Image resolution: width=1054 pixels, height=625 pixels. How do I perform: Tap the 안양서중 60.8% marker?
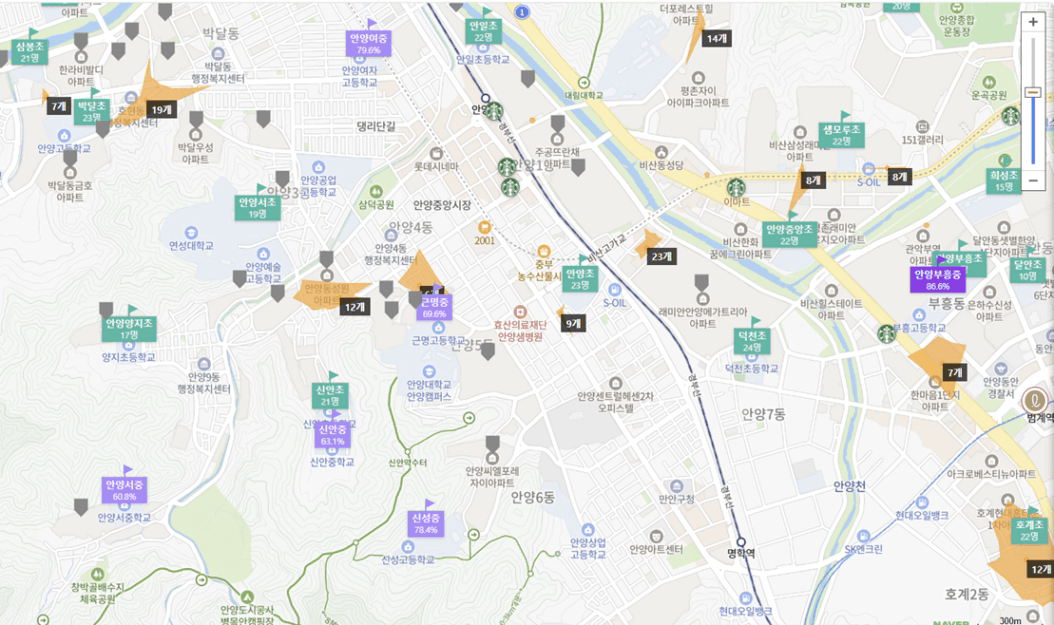(x=124, y=490)
